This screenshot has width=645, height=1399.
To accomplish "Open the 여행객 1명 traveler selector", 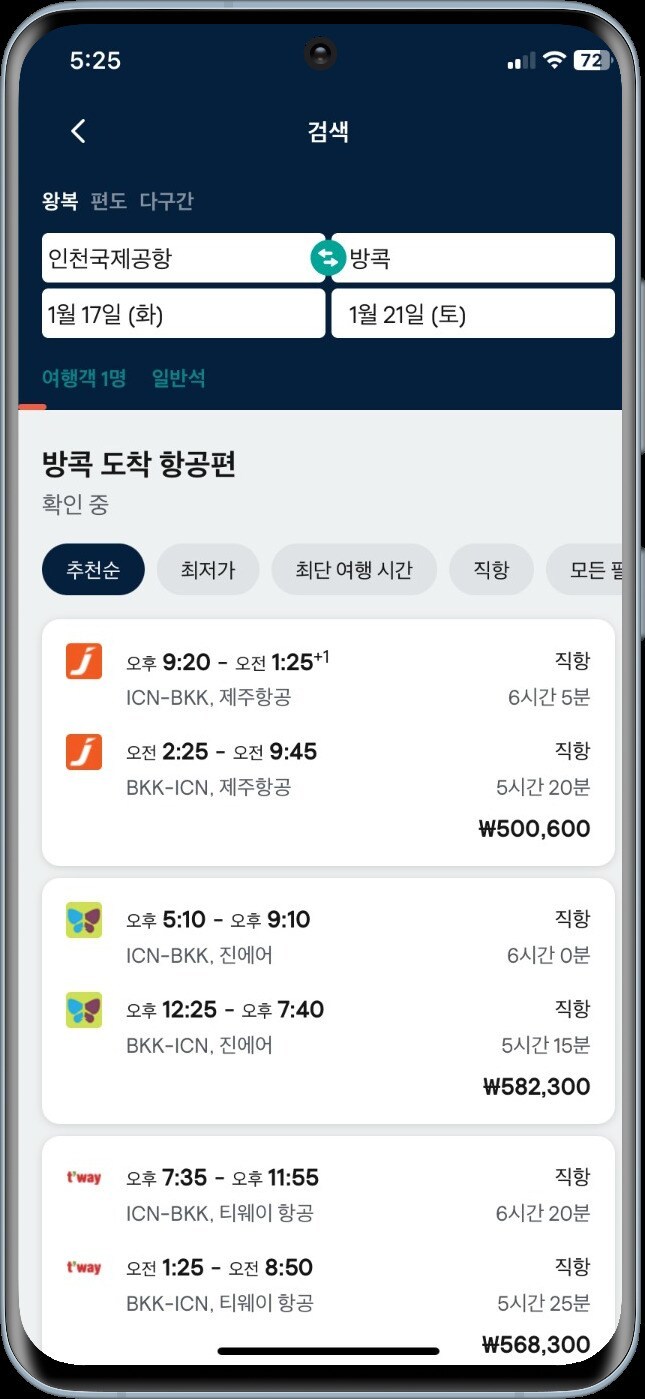I will pyautogui.click(x=84, y=378).
